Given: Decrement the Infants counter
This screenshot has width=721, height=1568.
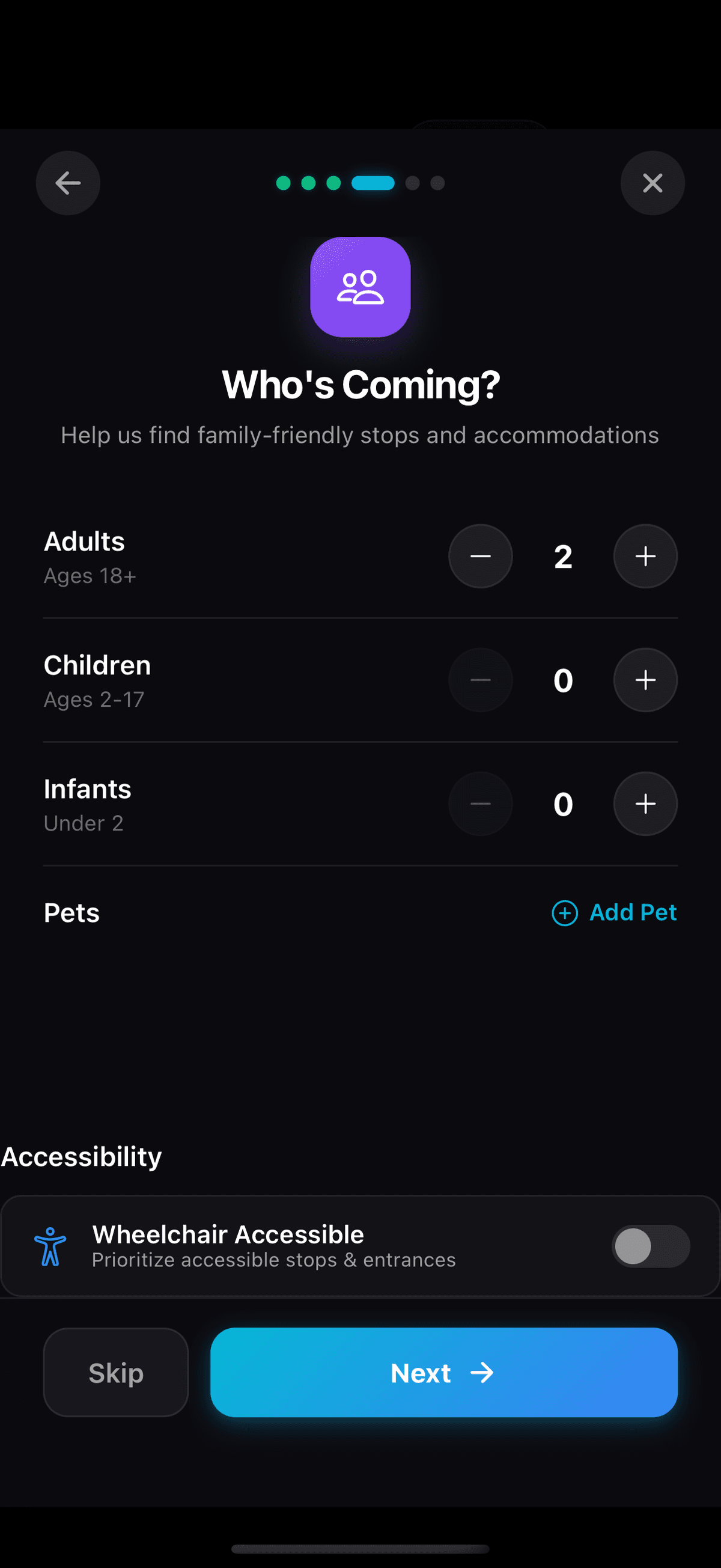Looking at the screenshot, I should click(480, 804).
